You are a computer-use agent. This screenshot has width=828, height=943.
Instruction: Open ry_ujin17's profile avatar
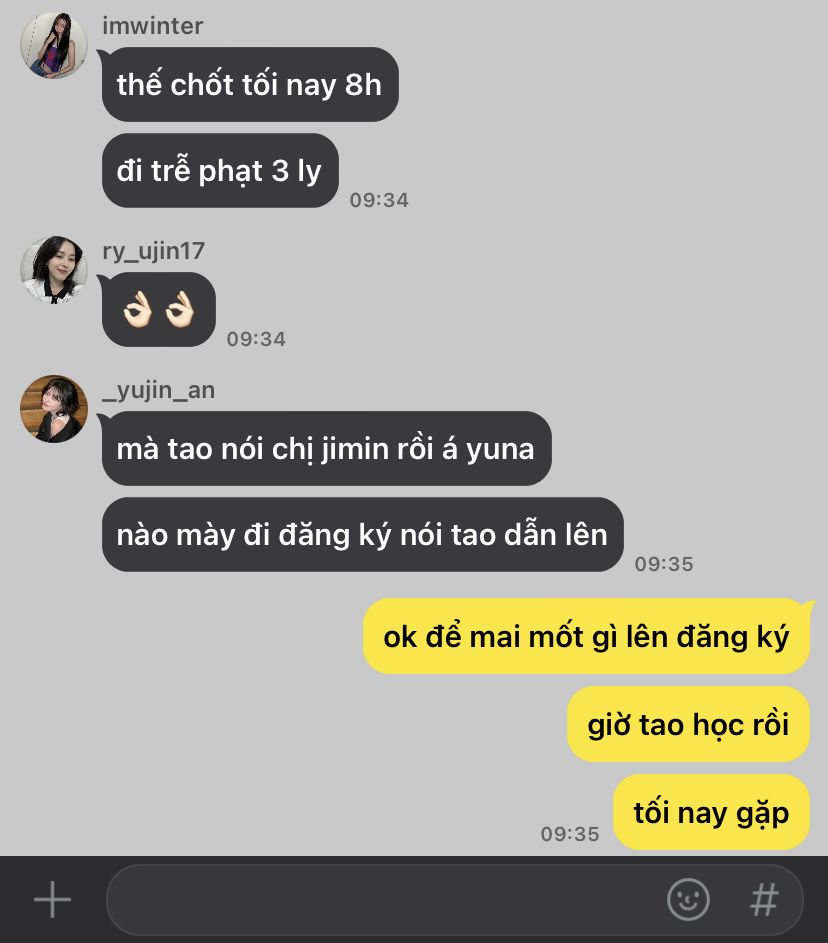[54, 270]
